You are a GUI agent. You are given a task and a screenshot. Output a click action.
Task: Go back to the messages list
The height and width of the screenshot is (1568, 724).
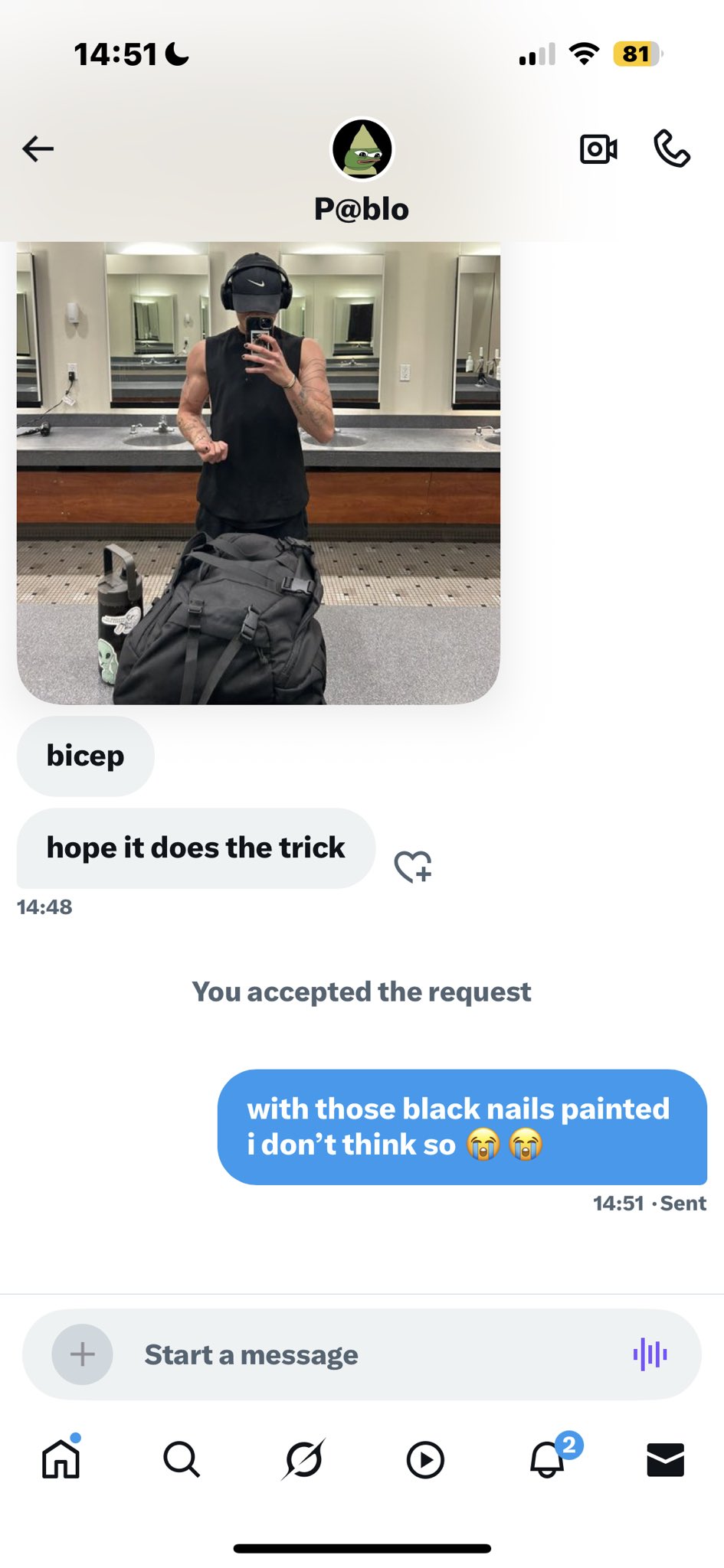pos(38,149)
